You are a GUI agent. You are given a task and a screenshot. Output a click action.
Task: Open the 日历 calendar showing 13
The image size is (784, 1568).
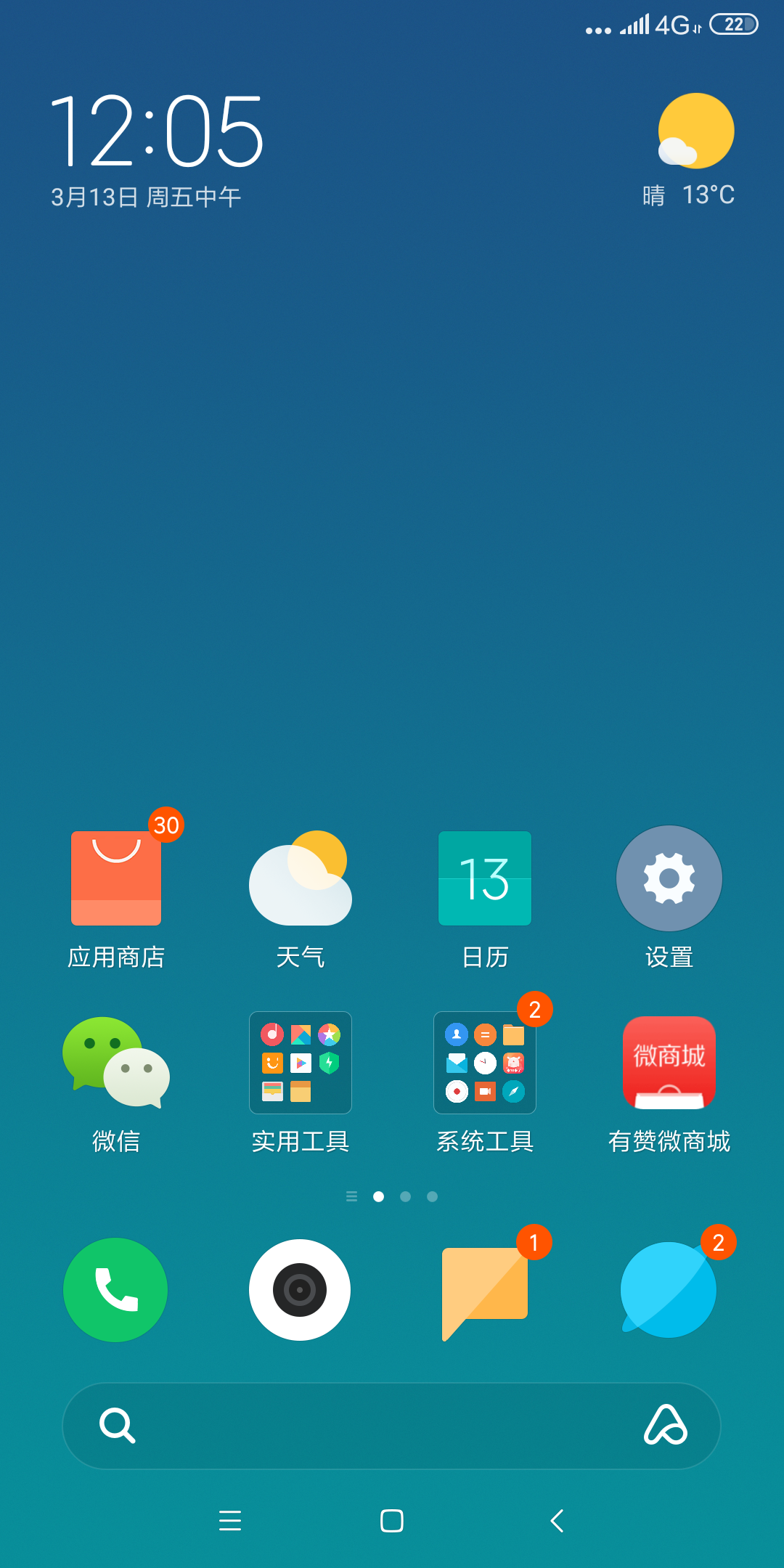click(485, 878)
